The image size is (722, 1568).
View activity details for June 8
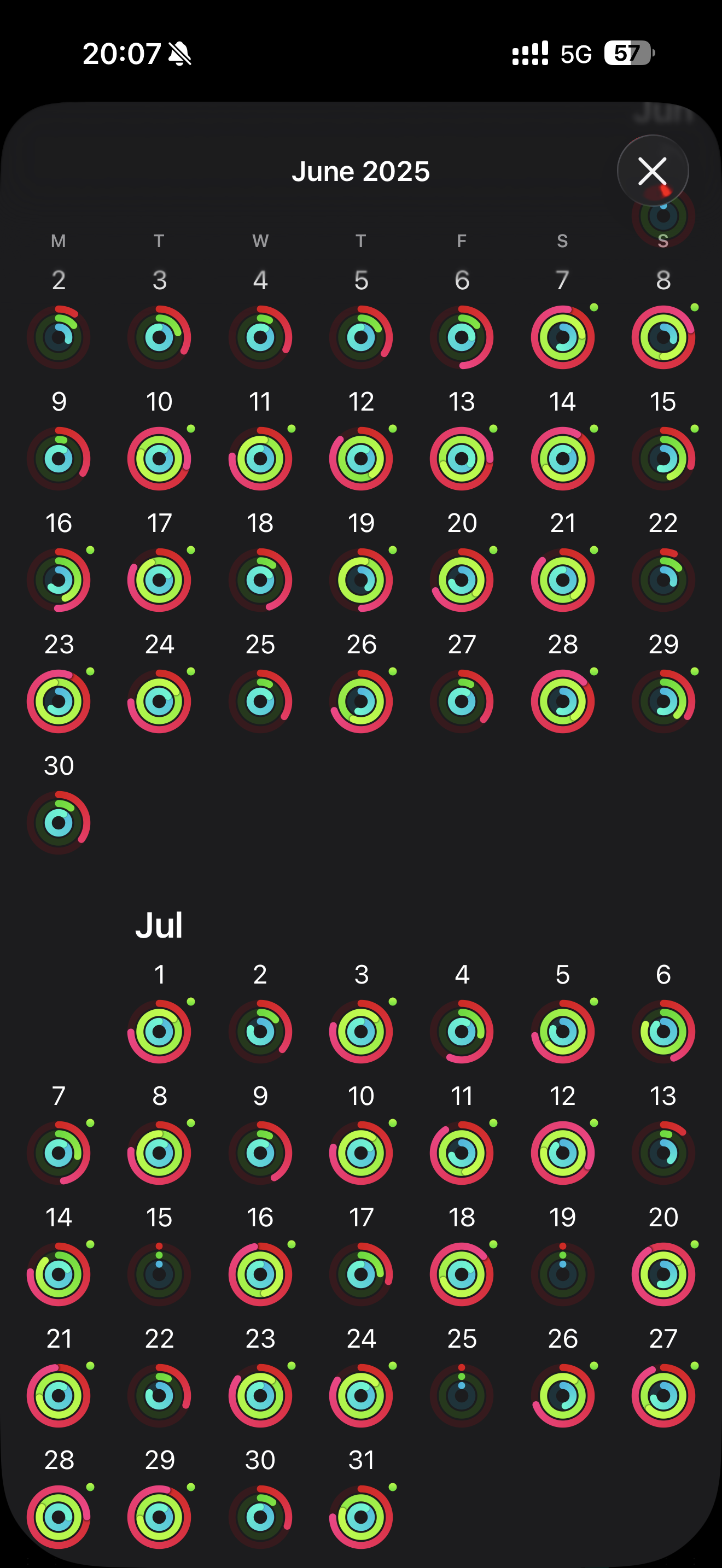[x=663, y=337]
